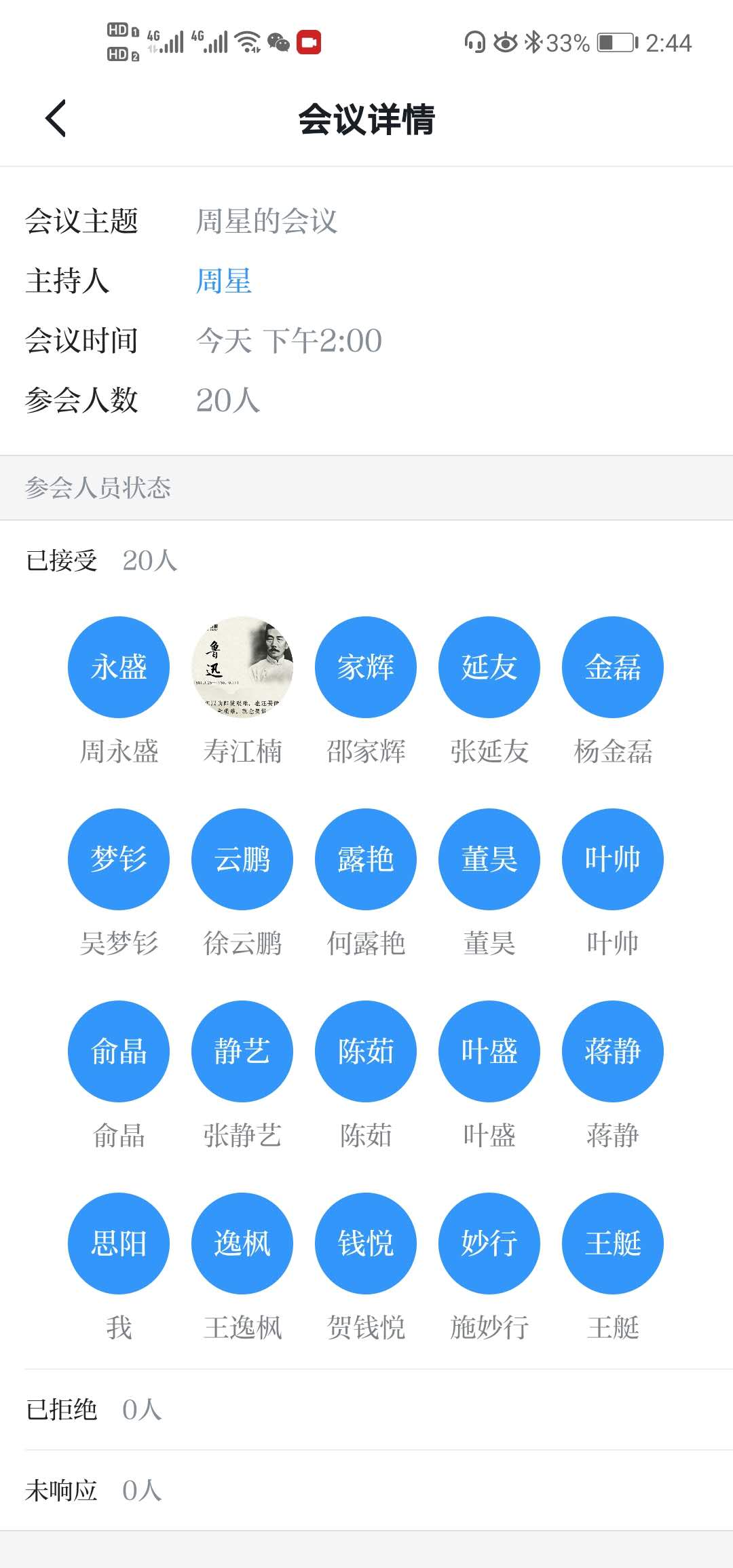Open 施妙行's profile
Screen dimensions: 733x1568
coord(489,1244)
